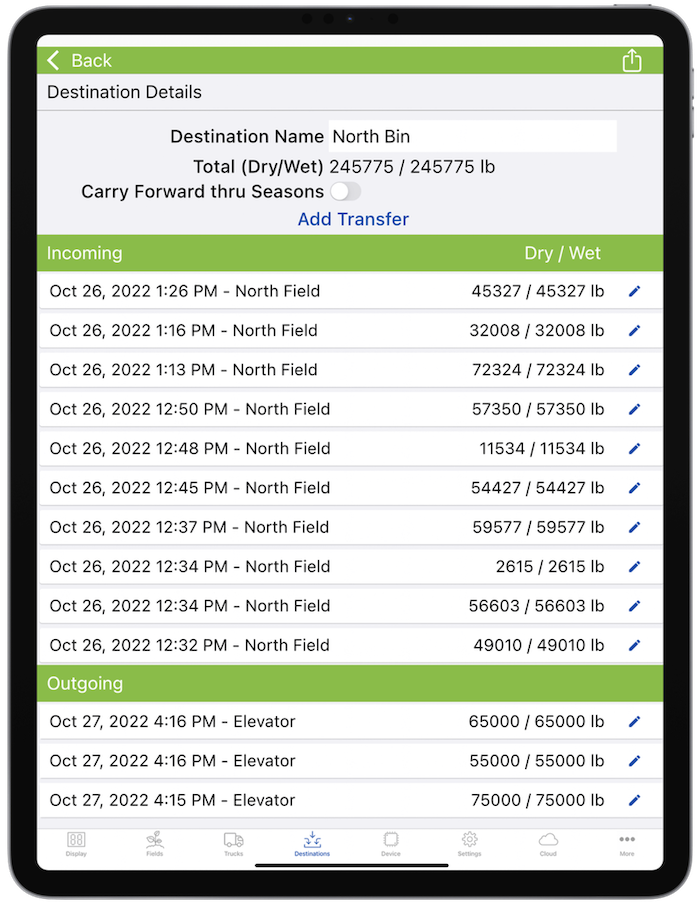This screenshot has height=905, width=700.
Task: Open the Settings tab
Action: click(x=469, y=844)
